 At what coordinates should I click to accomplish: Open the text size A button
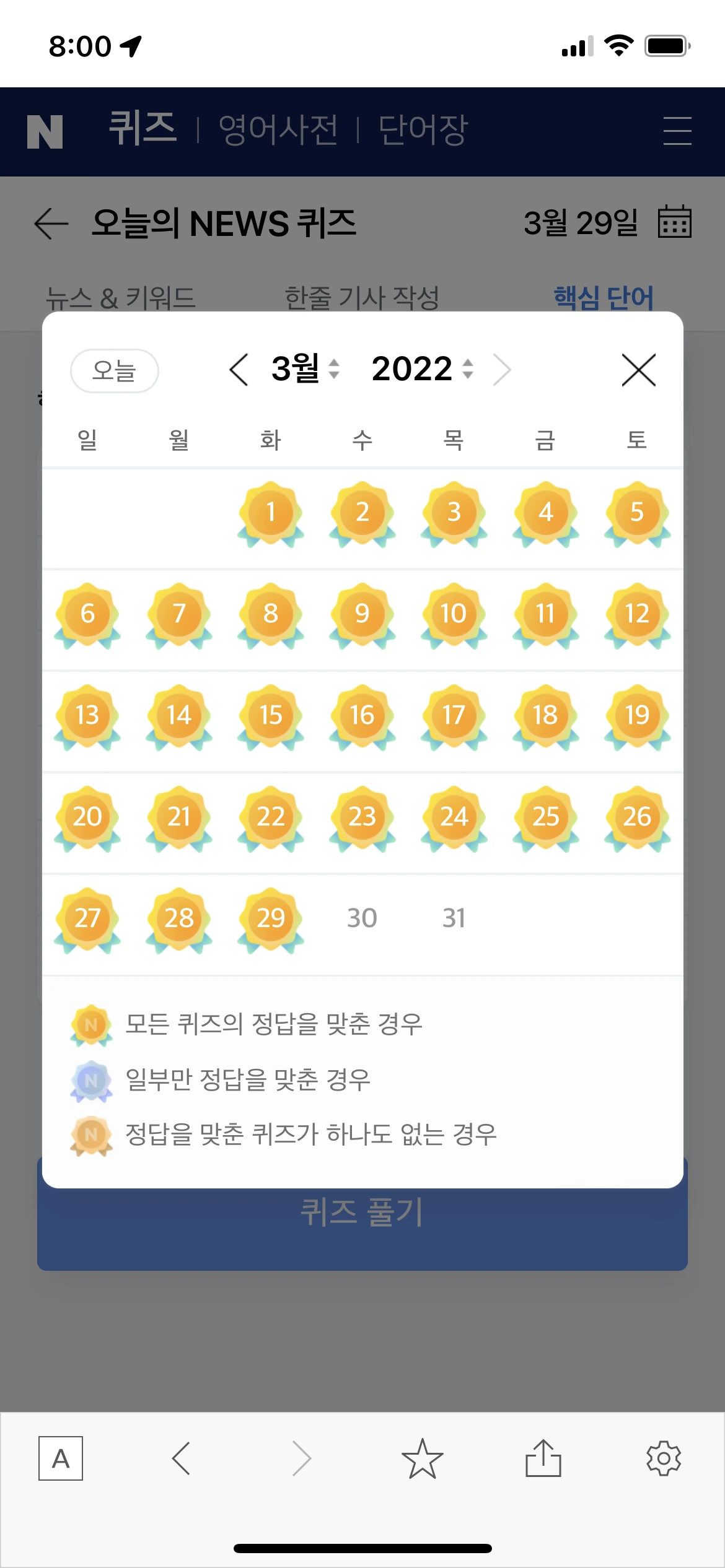click(61, 1458)
